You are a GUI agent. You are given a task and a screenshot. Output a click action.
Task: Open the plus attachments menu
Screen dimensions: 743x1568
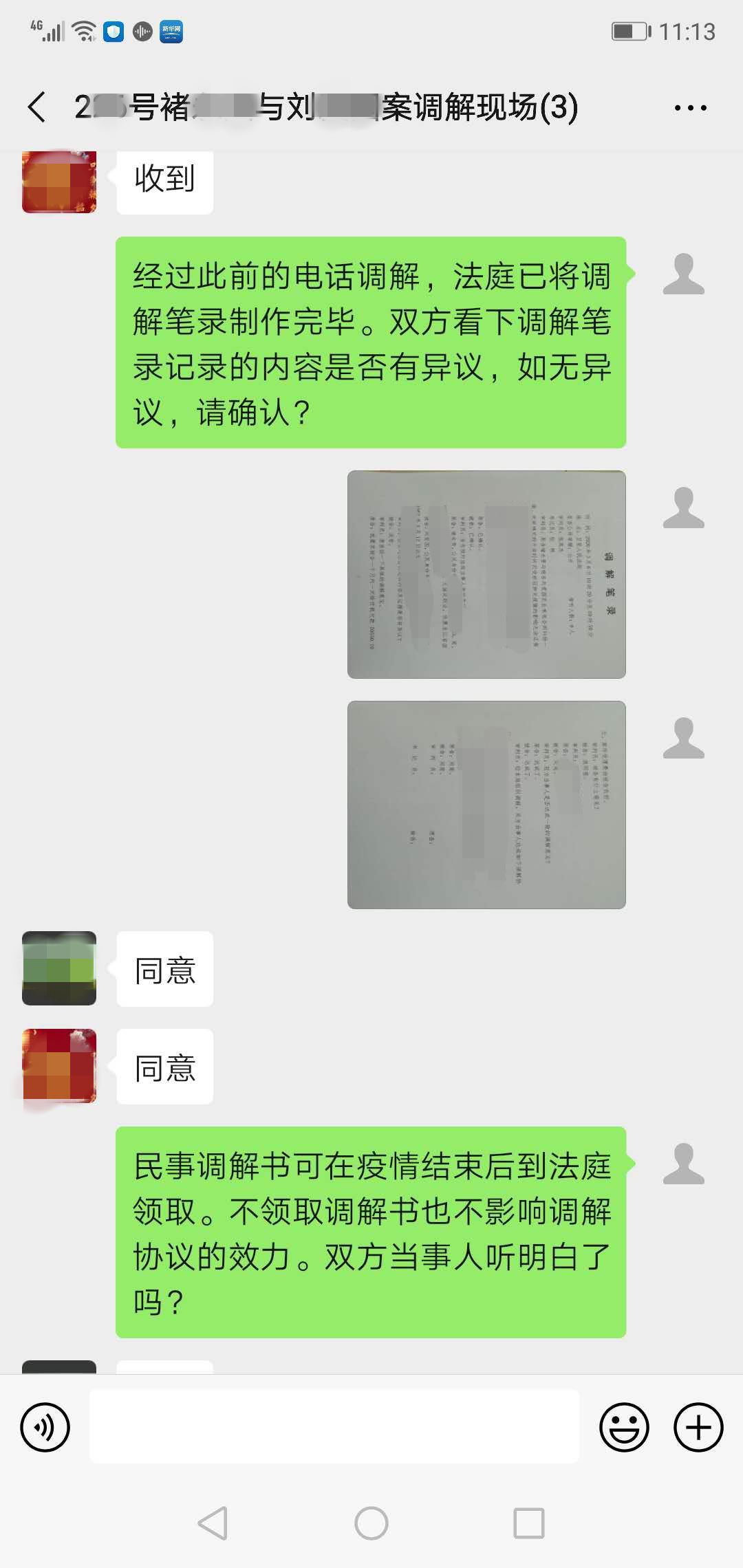(x=698, y=1428)
